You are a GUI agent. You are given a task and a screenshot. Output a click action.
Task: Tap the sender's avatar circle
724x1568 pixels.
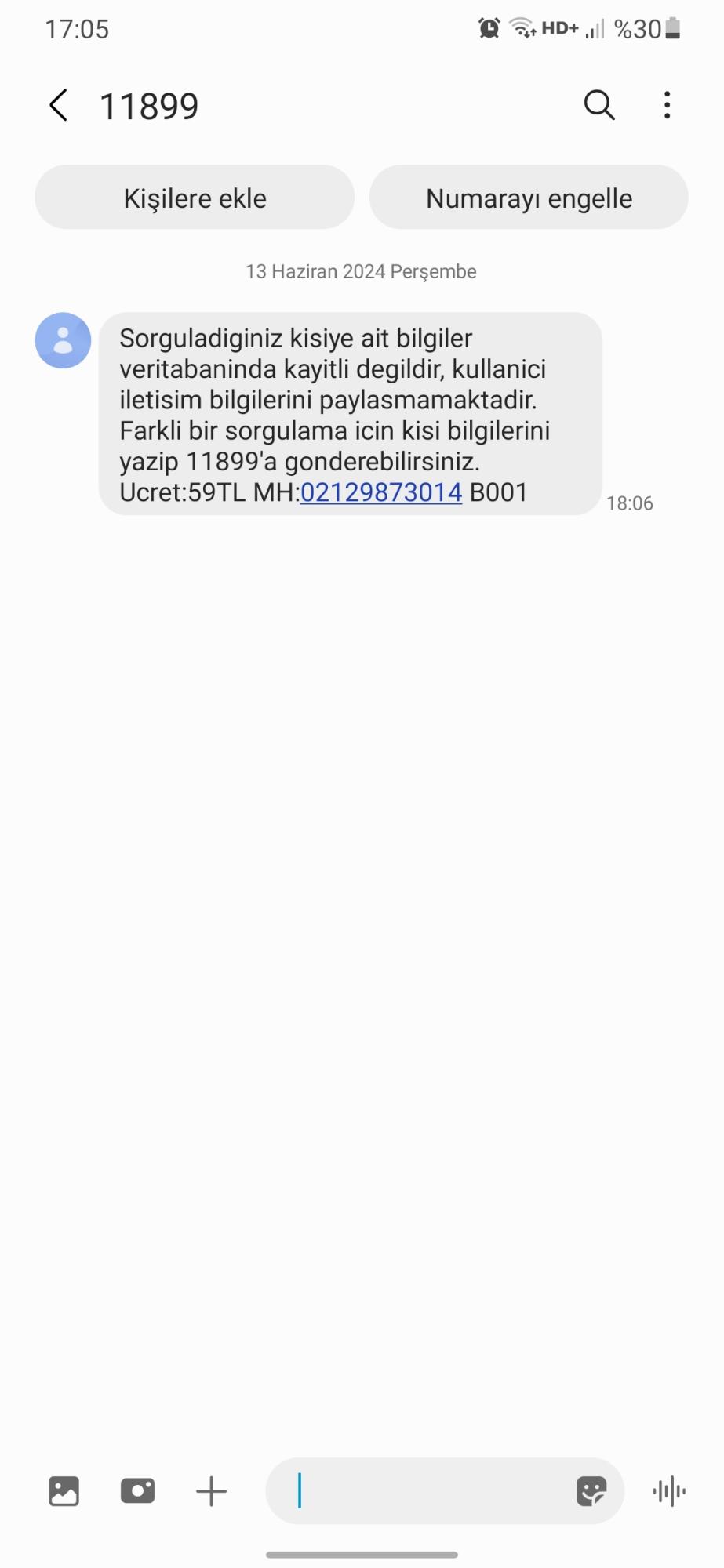click(63, 340)
